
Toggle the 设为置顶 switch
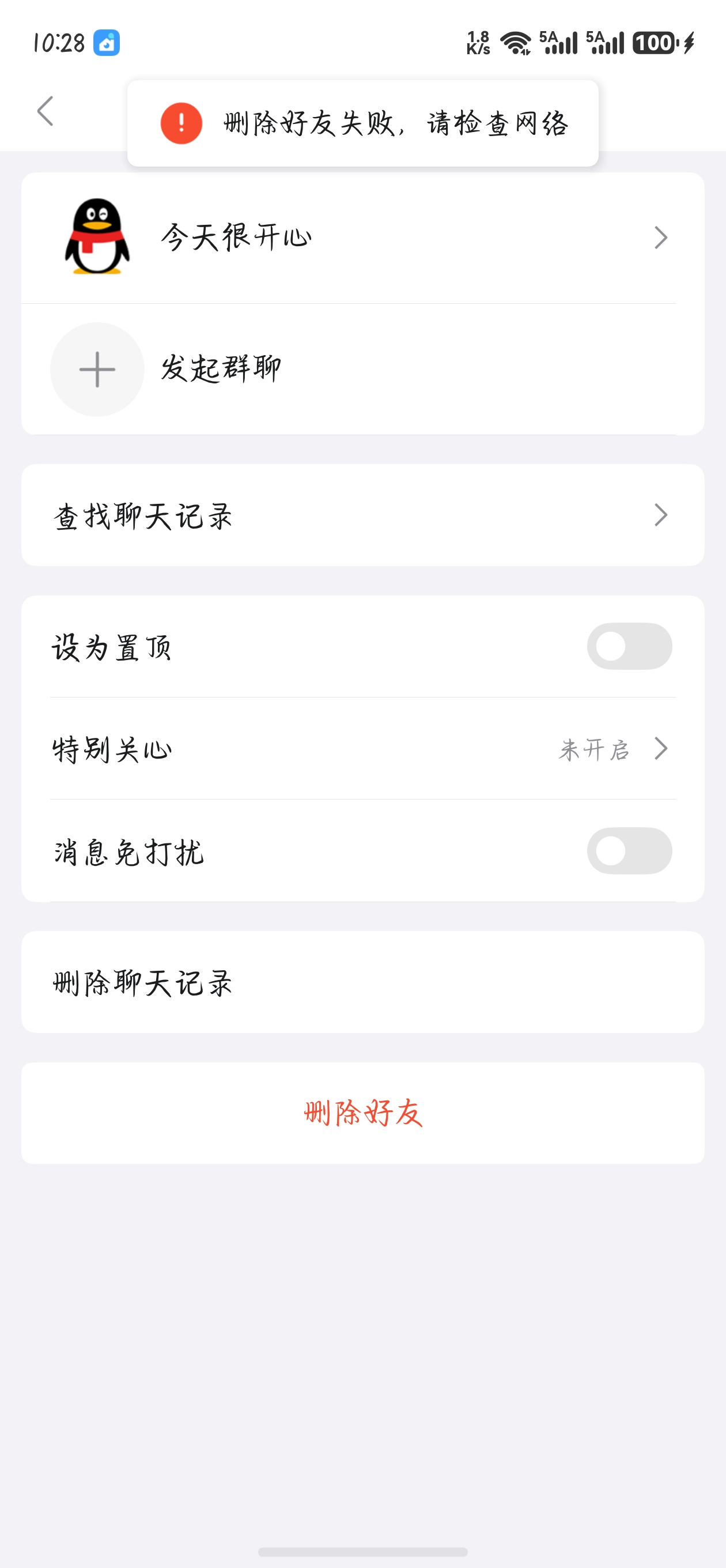pyautogui.click(x=629, y=646)
